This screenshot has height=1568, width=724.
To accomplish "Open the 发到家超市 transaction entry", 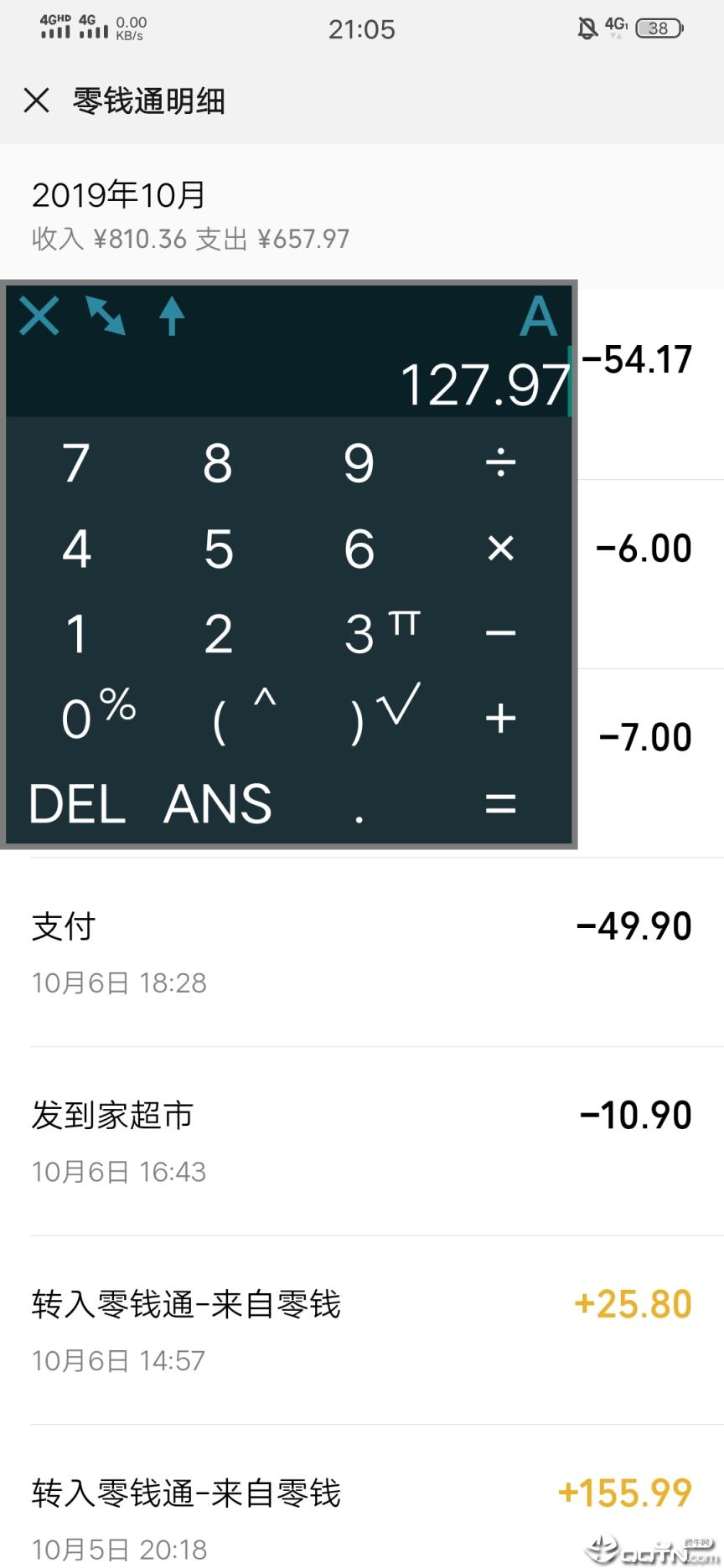I will (x=360, y=1139).
